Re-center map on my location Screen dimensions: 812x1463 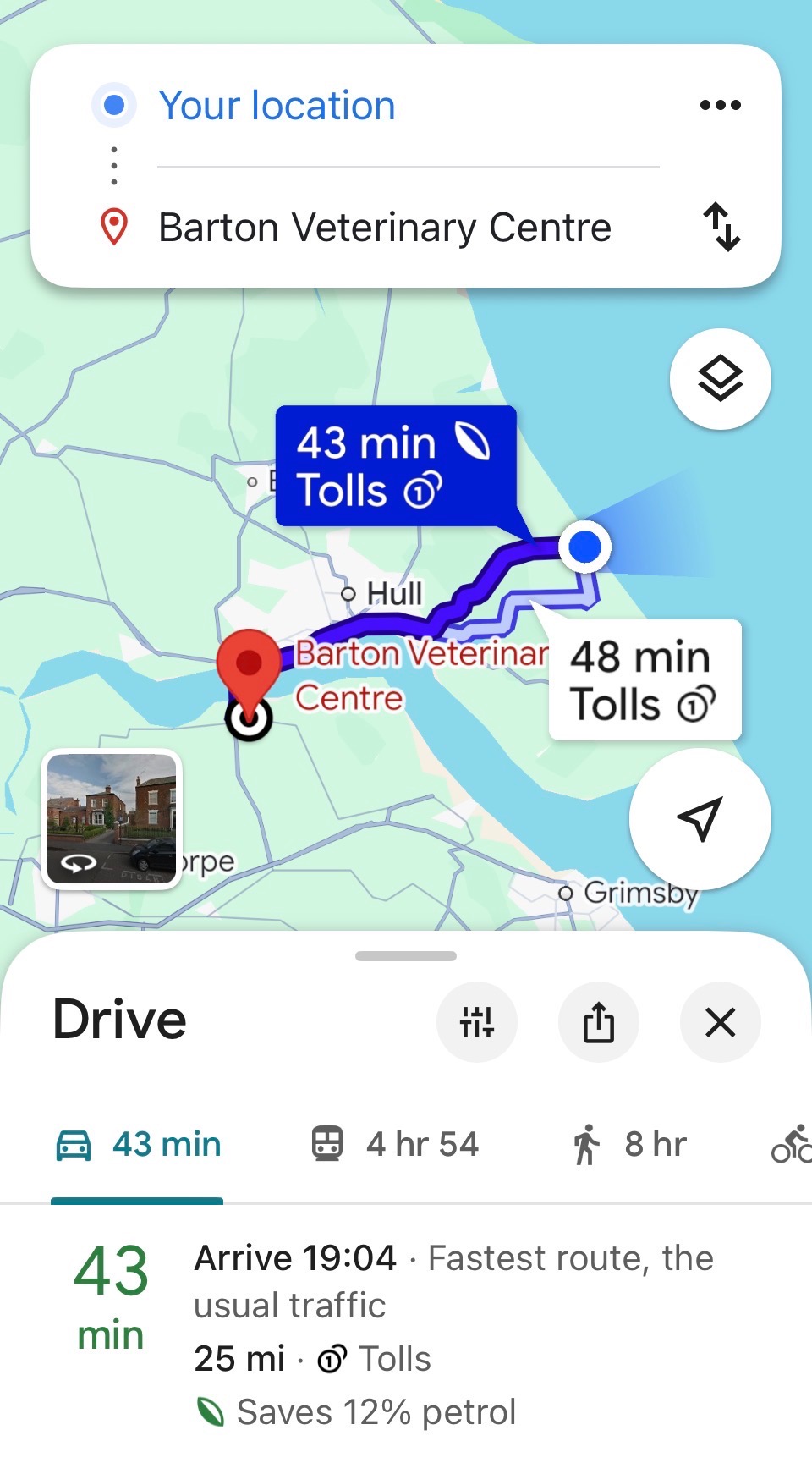point(700,818)
